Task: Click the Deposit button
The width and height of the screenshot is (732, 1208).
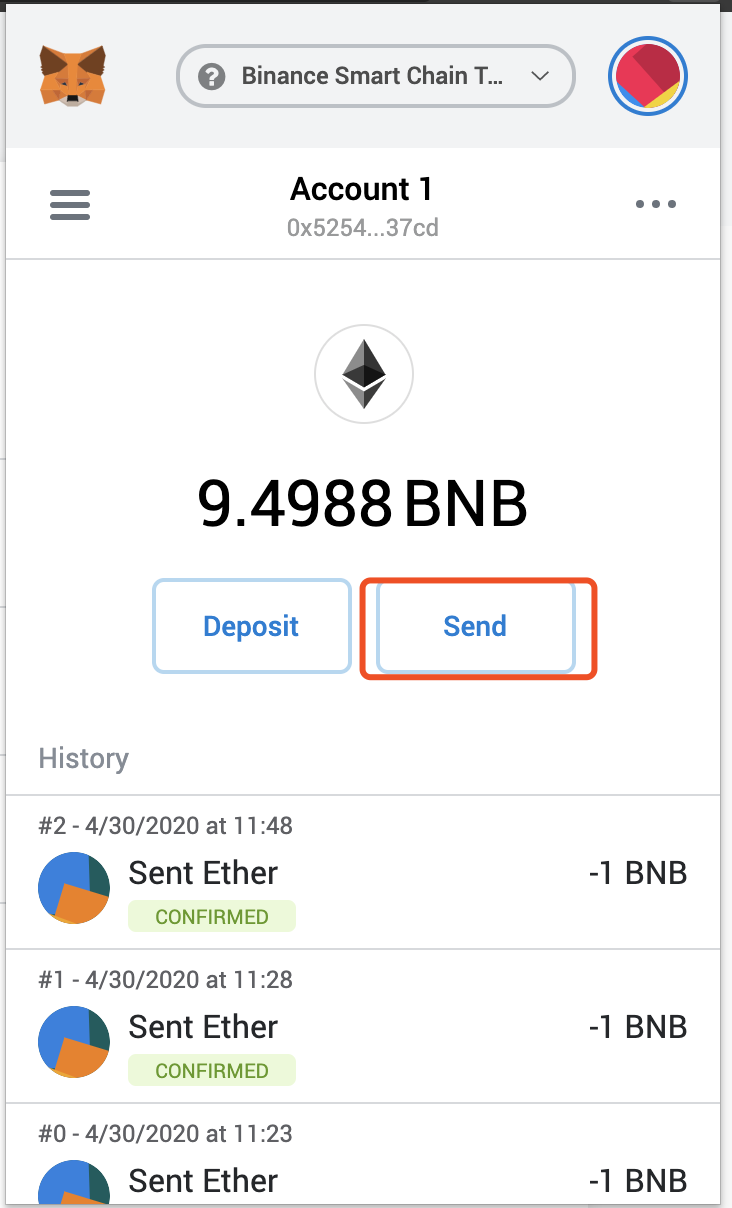Action: 251,626
